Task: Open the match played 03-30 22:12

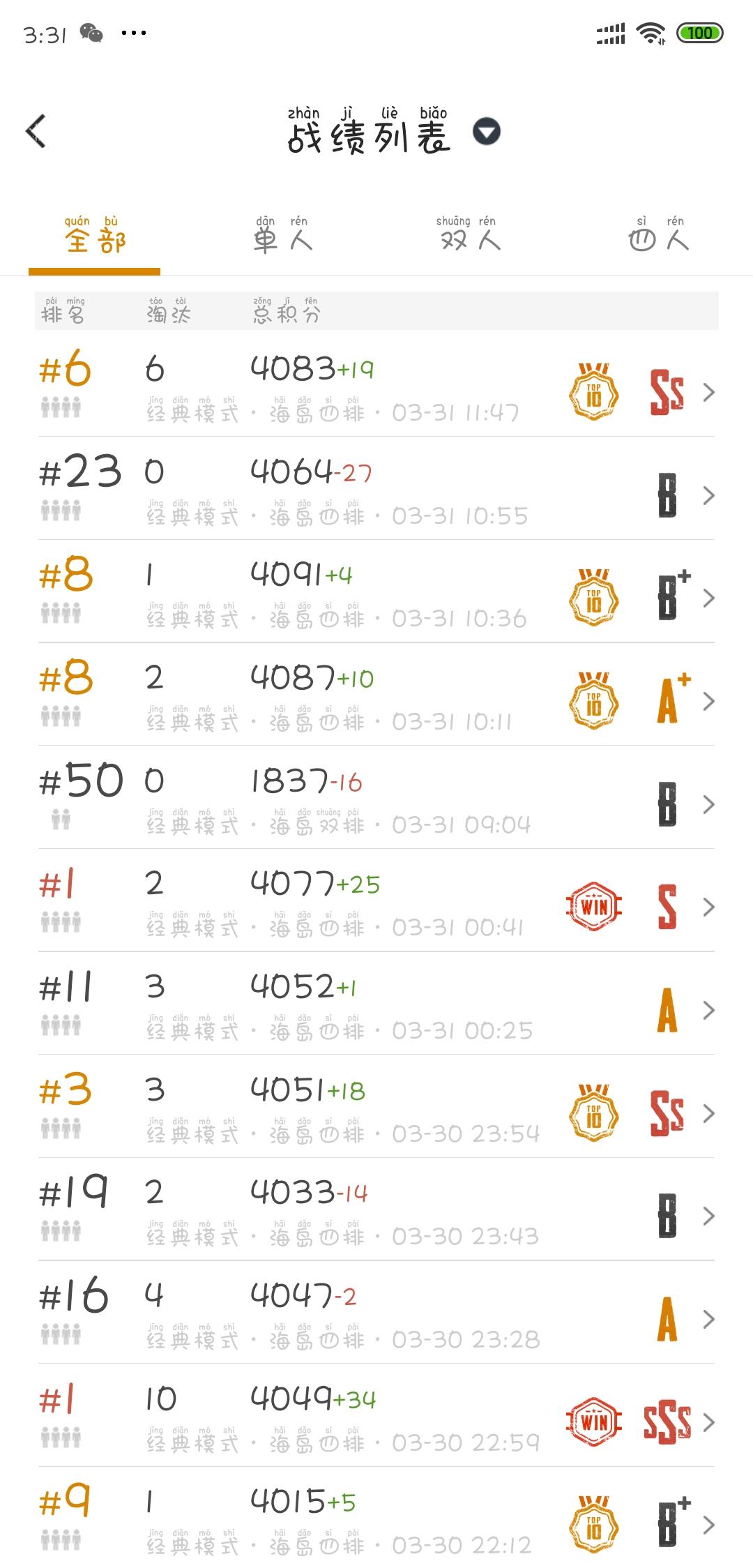Action: point(376,1518)
